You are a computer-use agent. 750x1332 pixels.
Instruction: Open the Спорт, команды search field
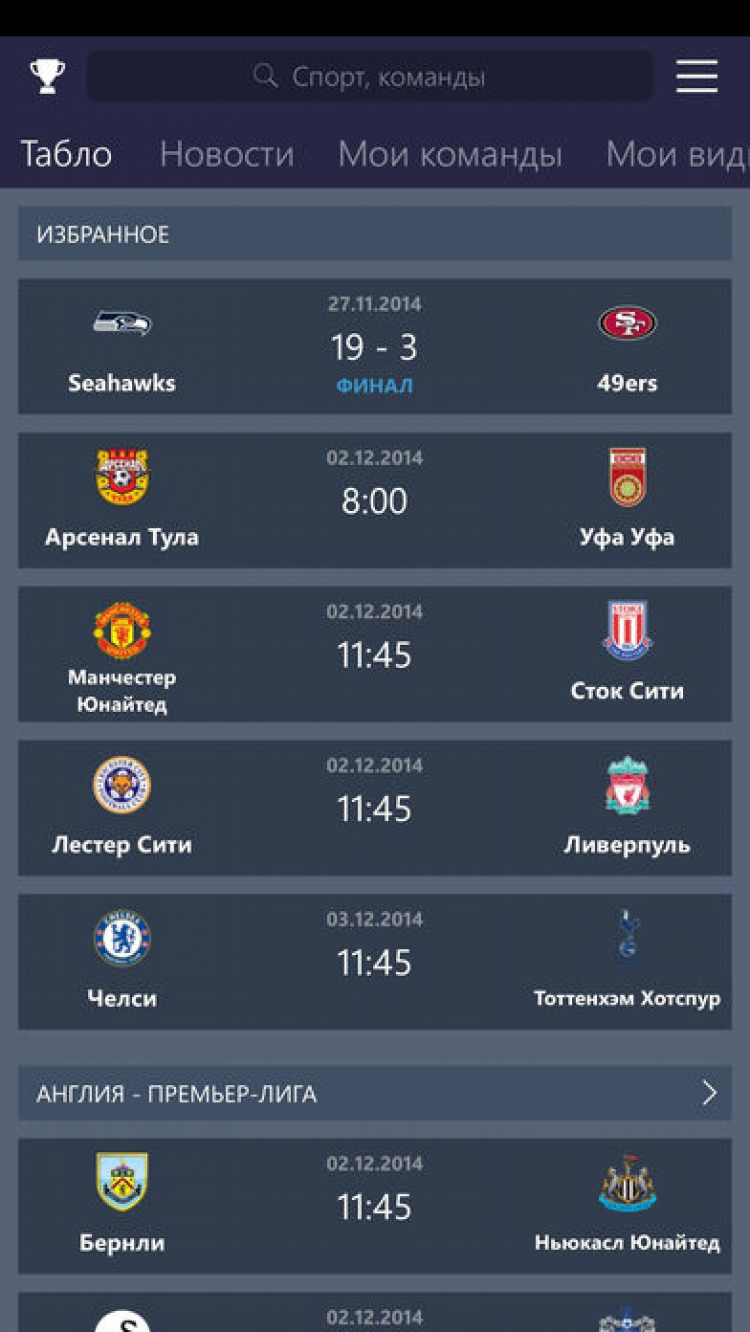point(370,77)
